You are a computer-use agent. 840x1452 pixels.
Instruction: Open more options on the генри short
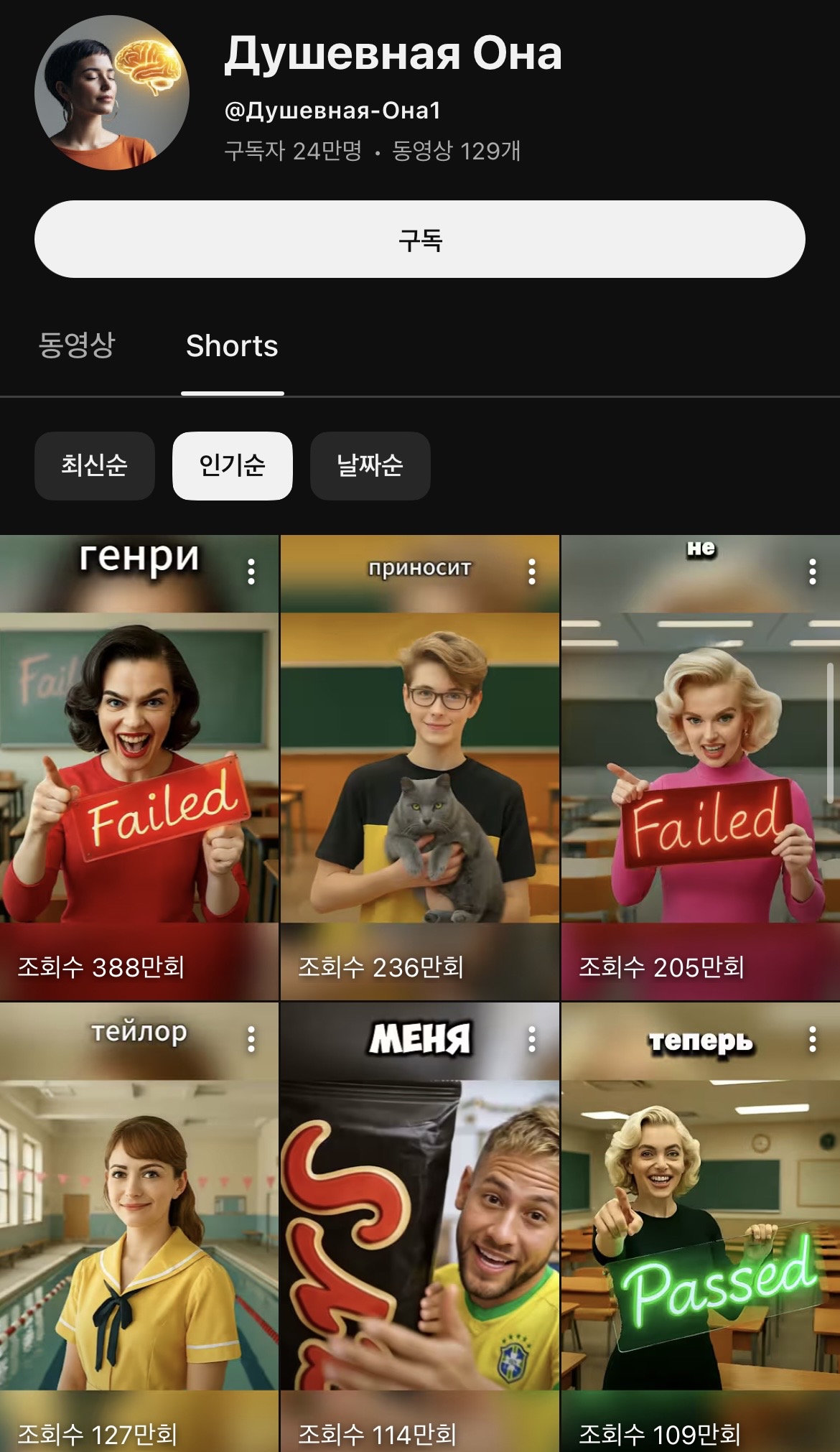tap(251, 572)
